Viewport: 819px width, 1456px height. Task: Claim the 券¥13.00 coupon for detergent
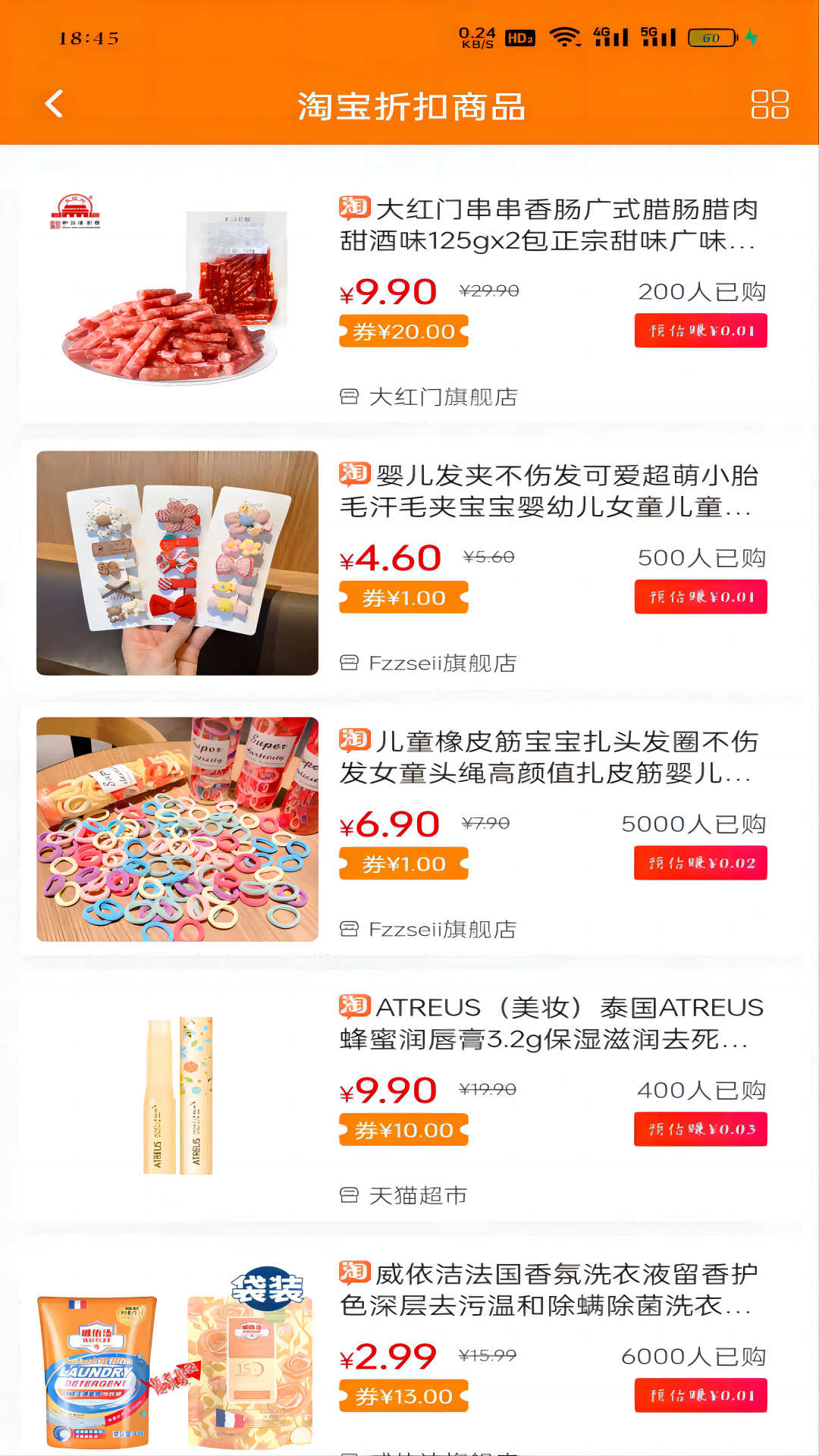403,1396
